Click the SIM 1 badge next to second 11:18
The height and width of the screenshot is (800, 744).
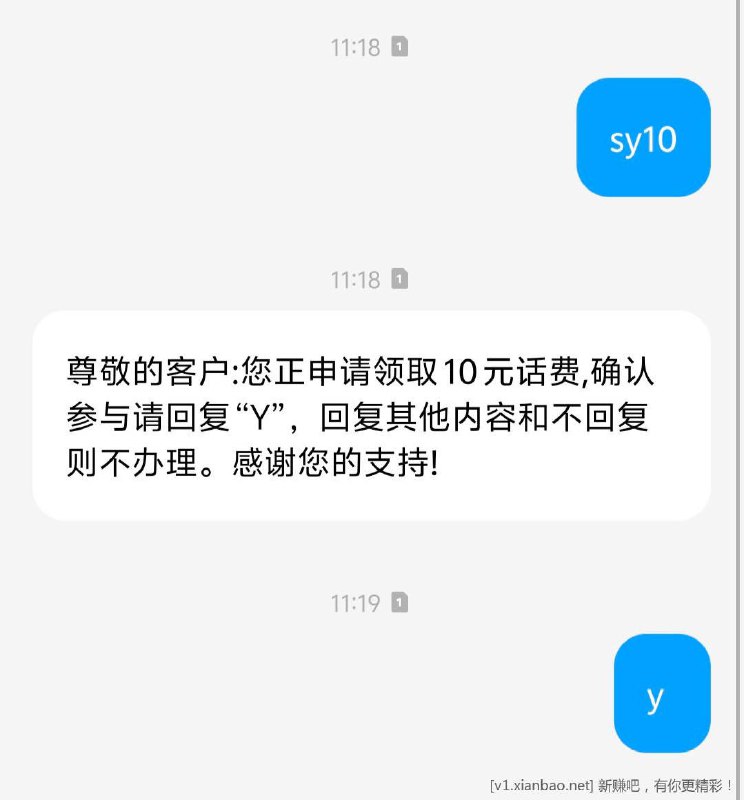coord(401,280)
